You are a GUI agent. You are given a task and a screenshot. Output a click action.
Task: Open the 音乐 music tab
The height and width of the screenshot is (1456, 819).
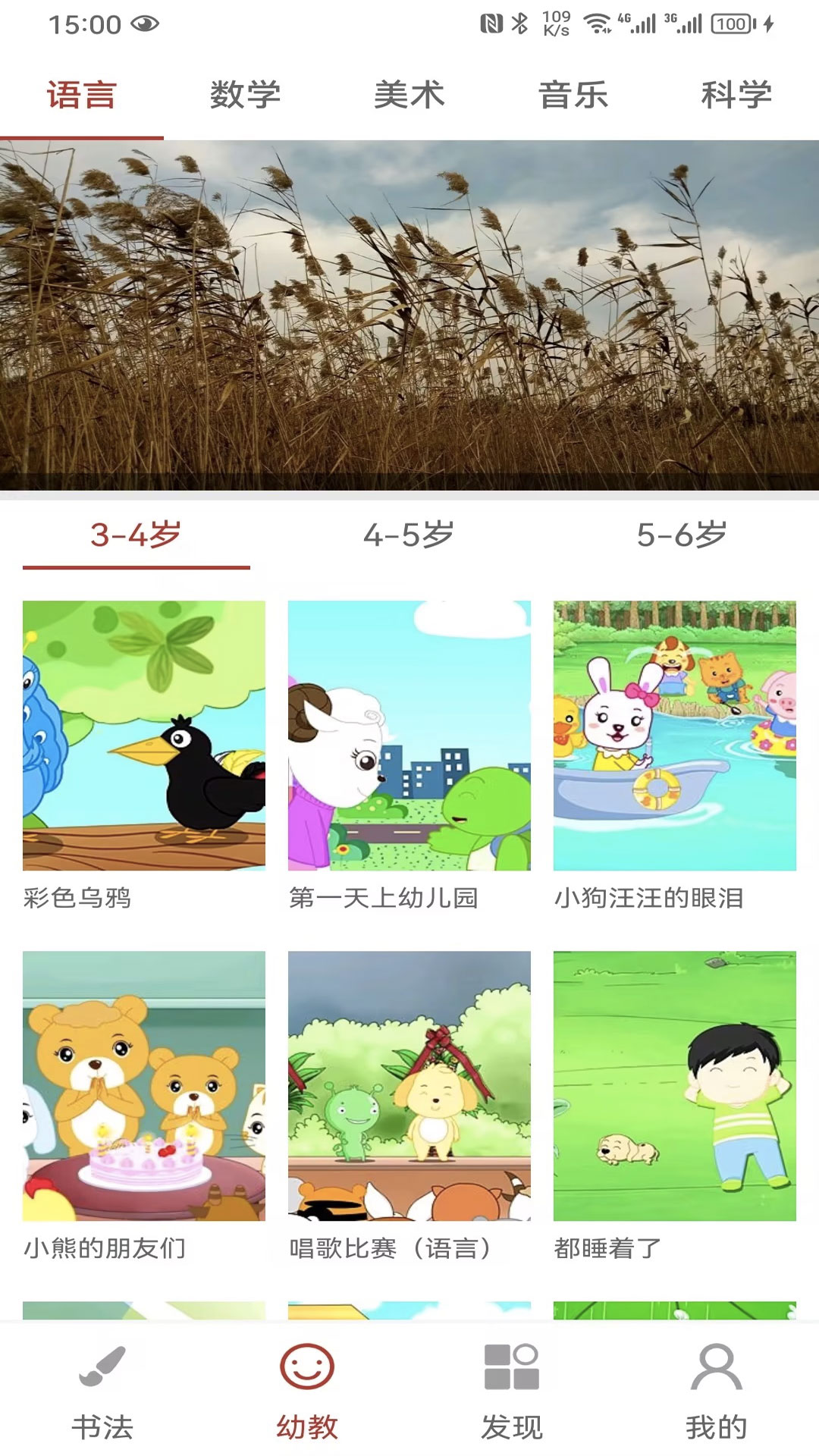click(573, 95)
